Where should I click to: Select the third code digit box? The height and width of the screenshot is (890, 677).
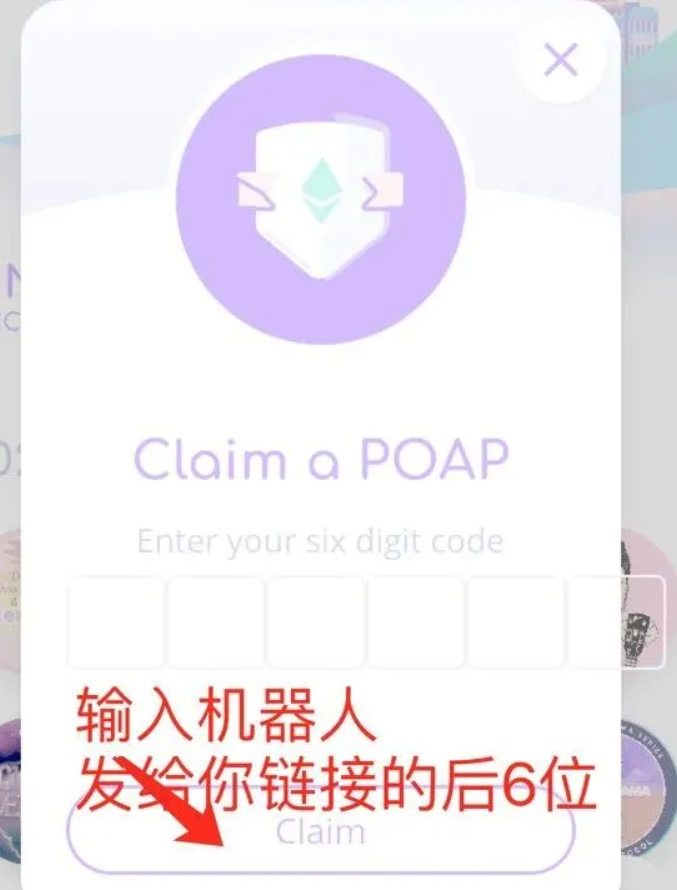315,621
